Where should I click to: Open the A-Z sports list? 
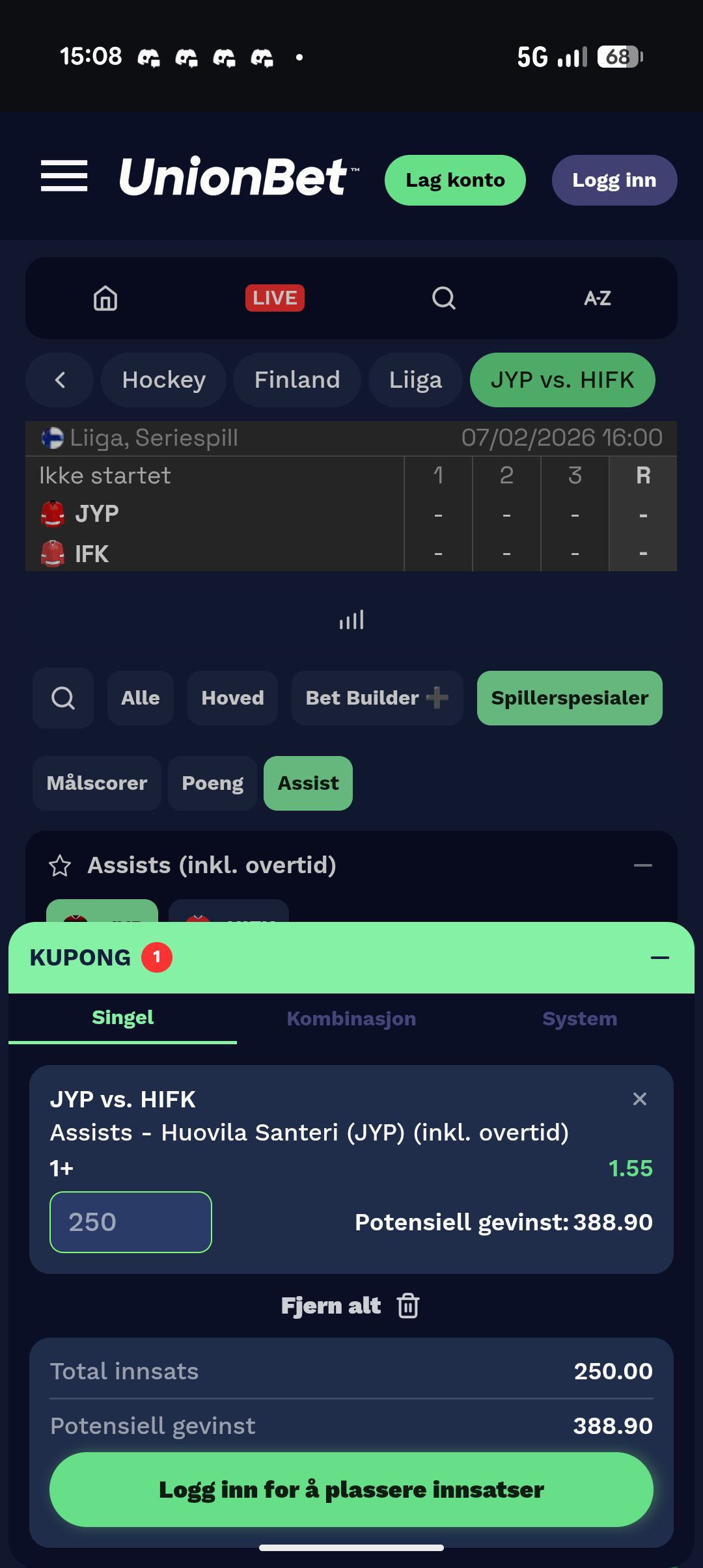[597, 299]
